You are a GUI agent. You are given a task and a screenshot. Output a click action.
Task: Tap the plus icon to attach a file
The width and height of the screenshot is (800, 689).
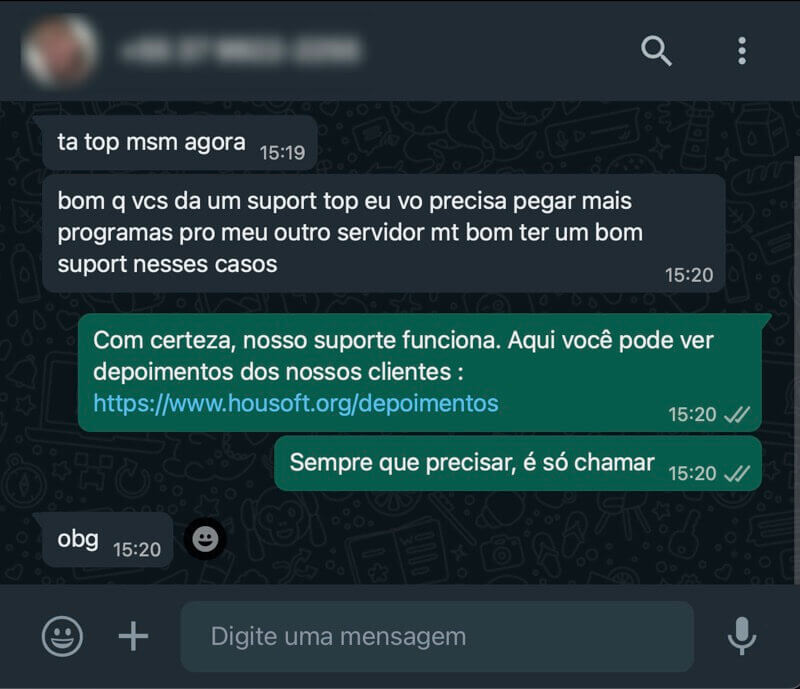pyautogui.click(x=133, y=636)
